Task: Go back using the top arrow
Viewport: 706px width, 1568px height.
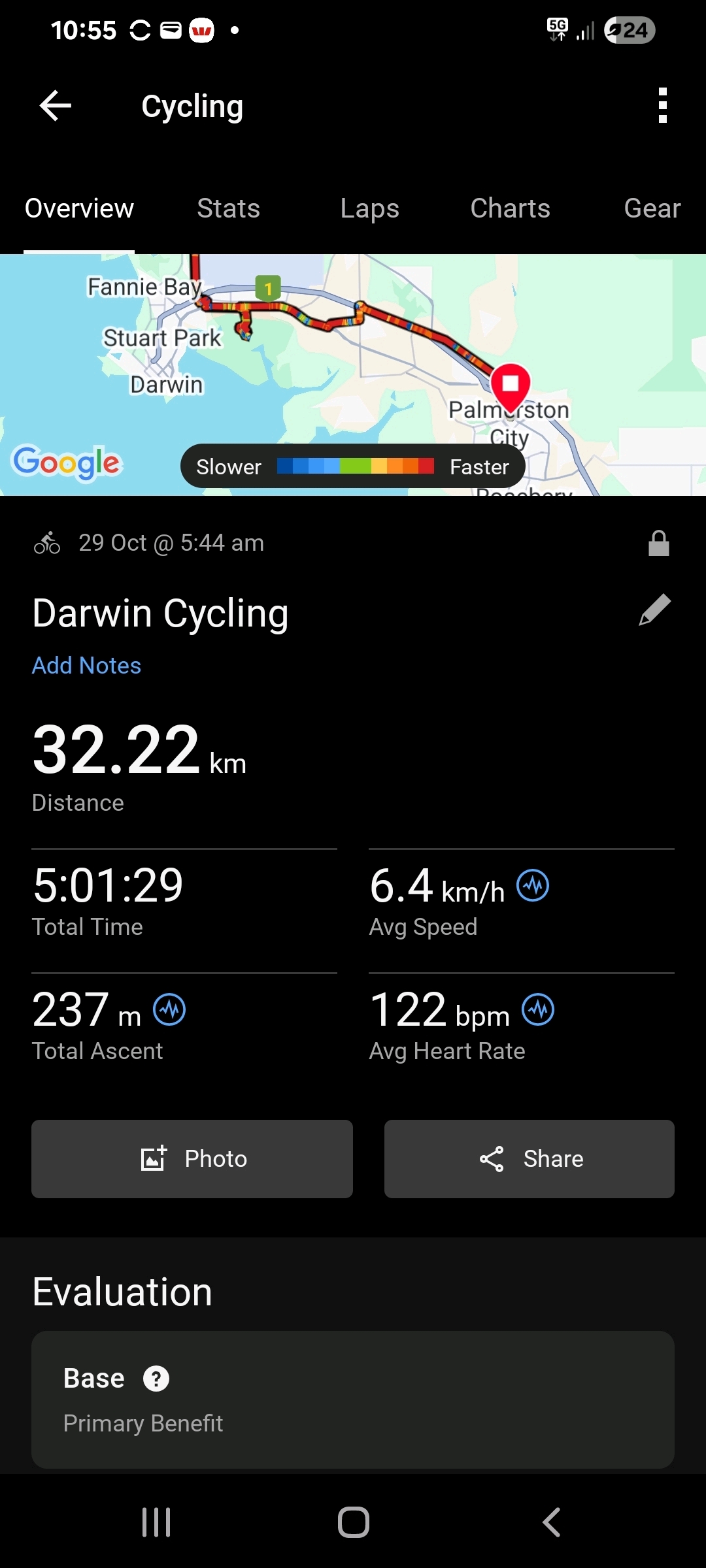Action: [56, 106]
